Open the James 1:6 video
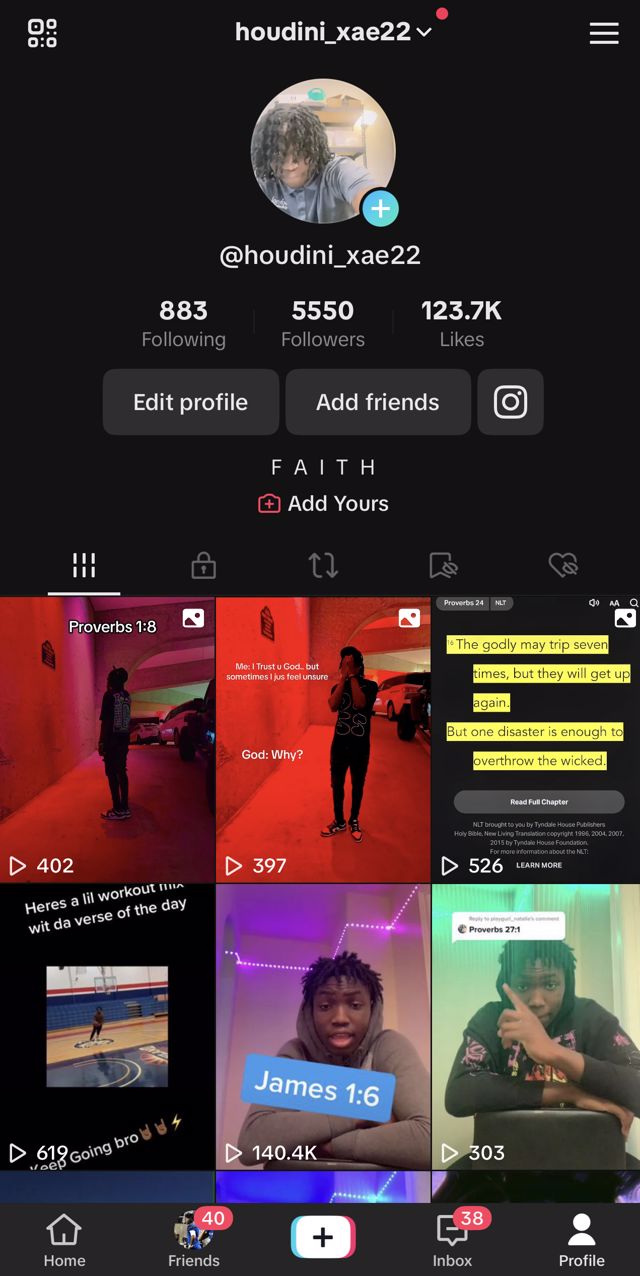Screen dimensions: 640x1276 [x=323, y=1026]
